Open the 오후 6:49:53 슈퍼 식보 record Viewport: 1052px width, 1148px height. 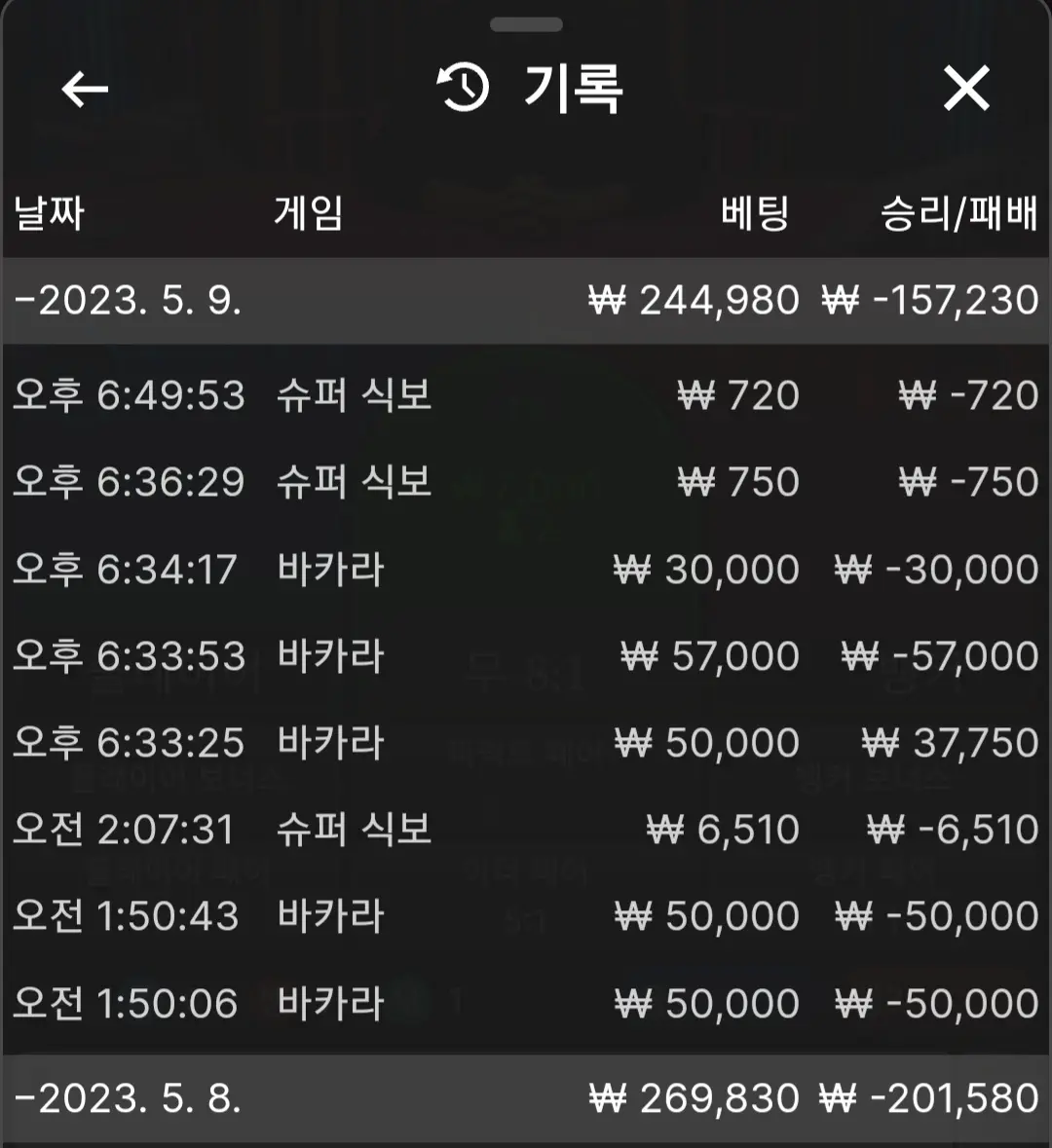526,395
